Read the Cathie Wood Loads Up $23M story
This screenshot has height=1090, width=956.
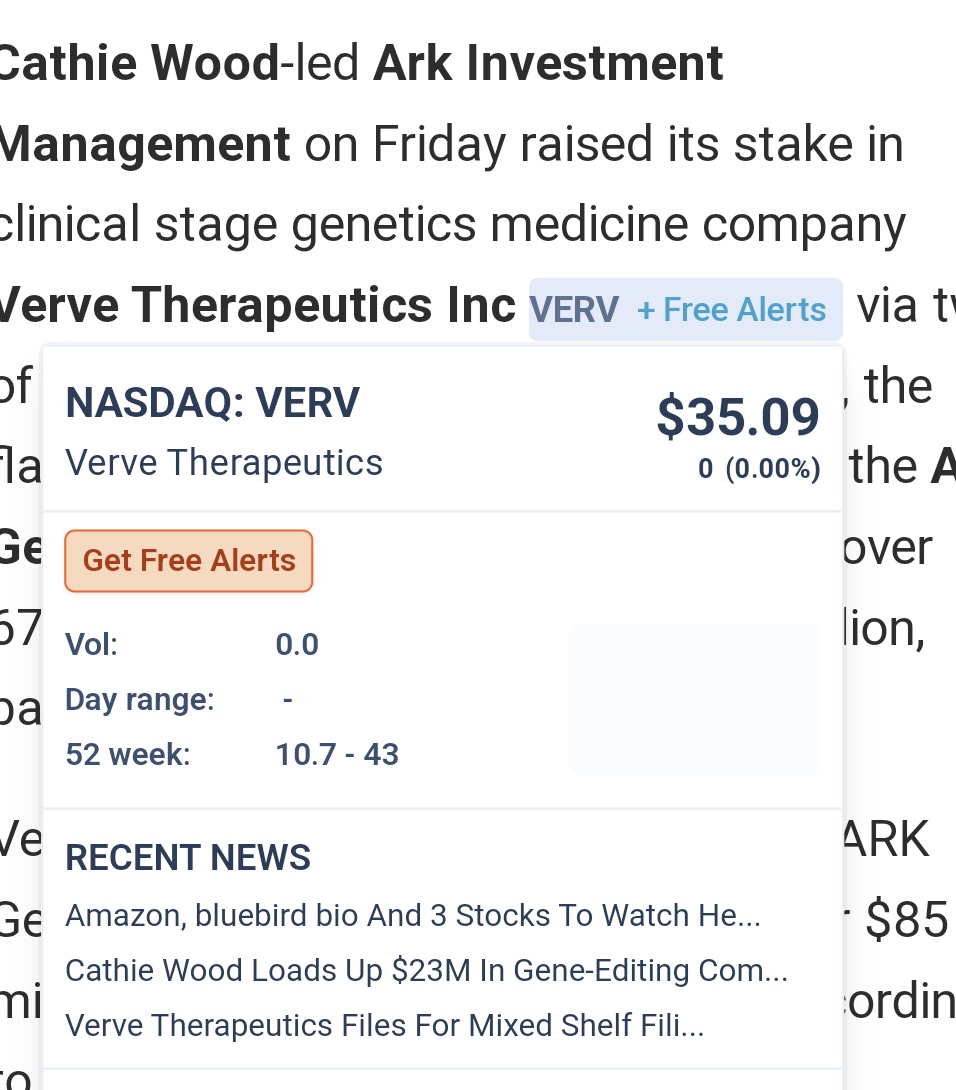tap(426, 970)
